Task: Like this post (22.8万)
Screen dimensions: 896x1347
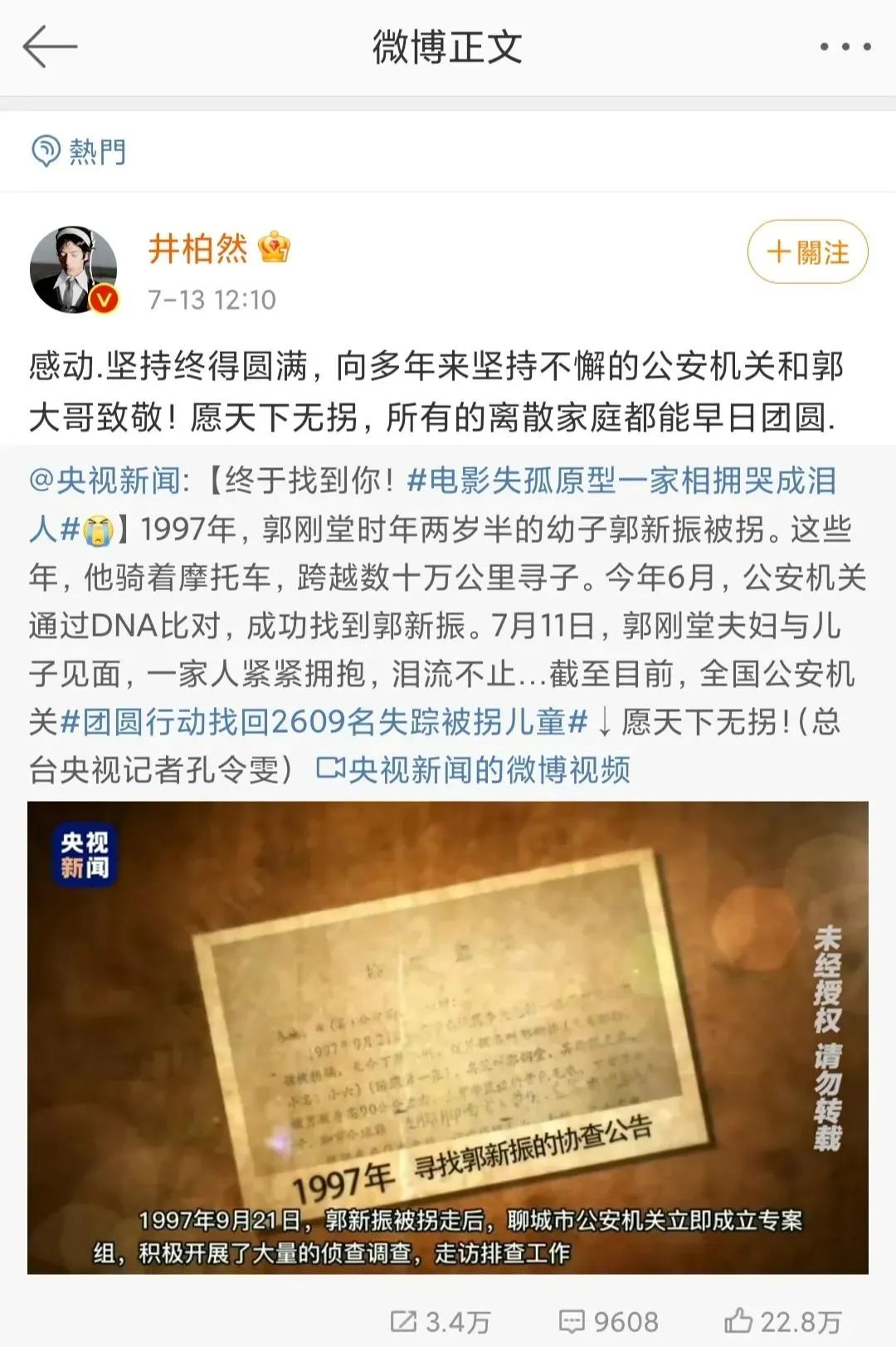Action: click(783, 1321)
